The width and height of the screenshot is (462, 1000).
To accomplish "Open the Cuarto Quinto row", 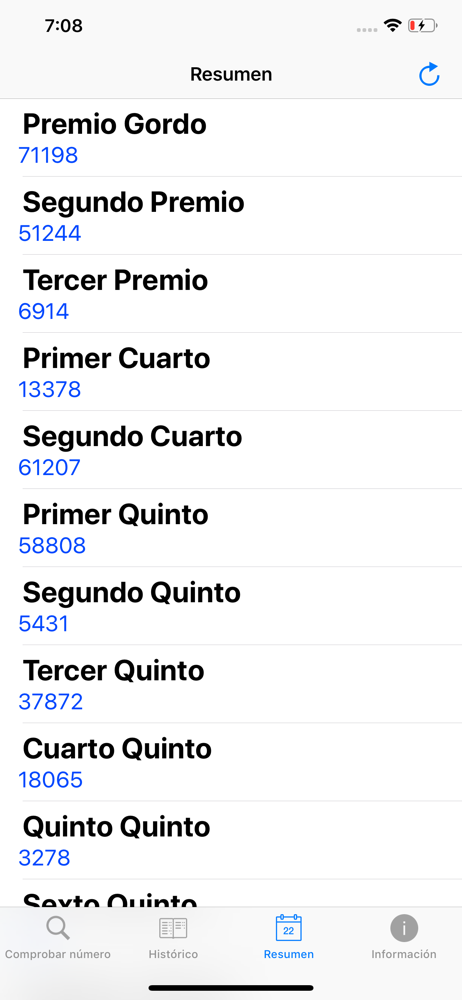I will coord(231,762).
